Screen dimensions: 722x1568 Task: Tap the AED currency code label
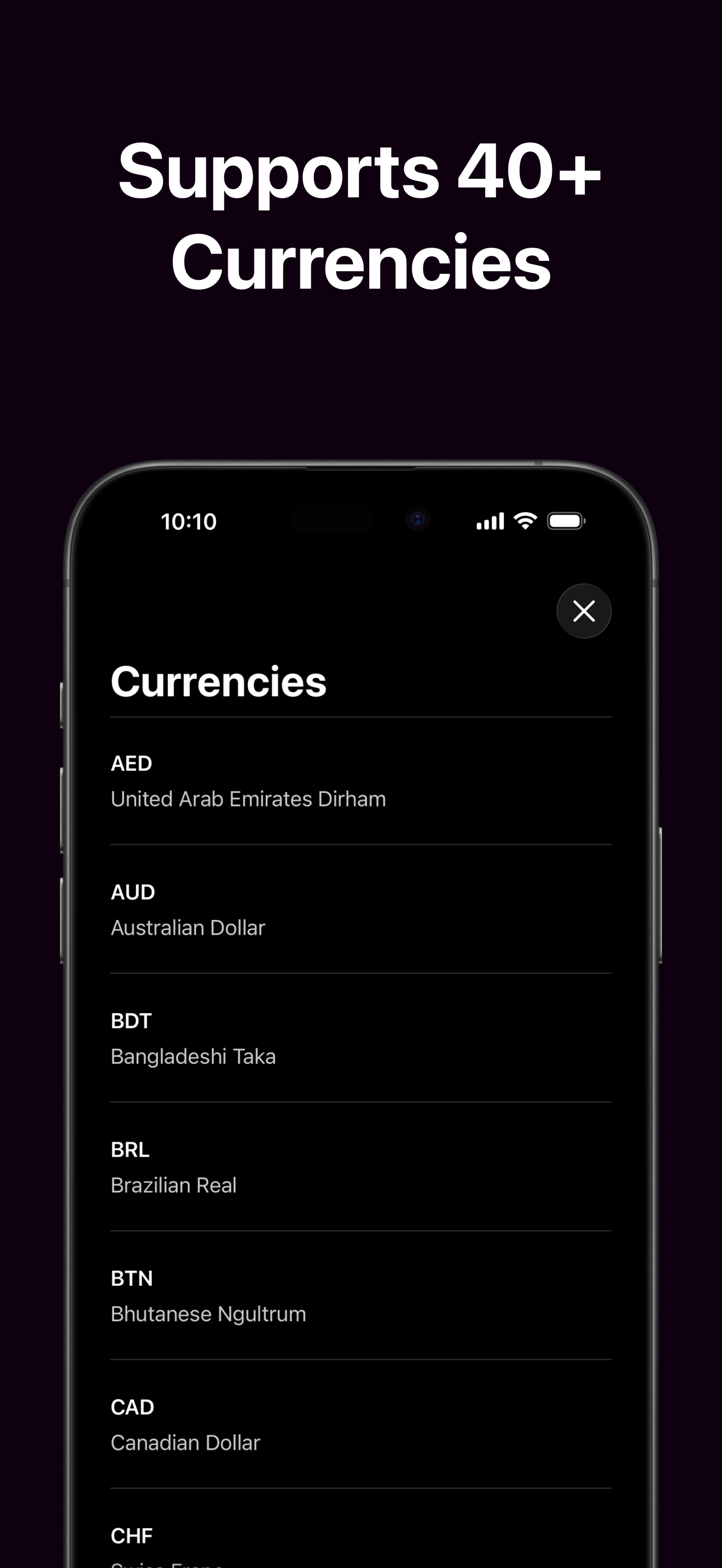(x=130, y=763)
